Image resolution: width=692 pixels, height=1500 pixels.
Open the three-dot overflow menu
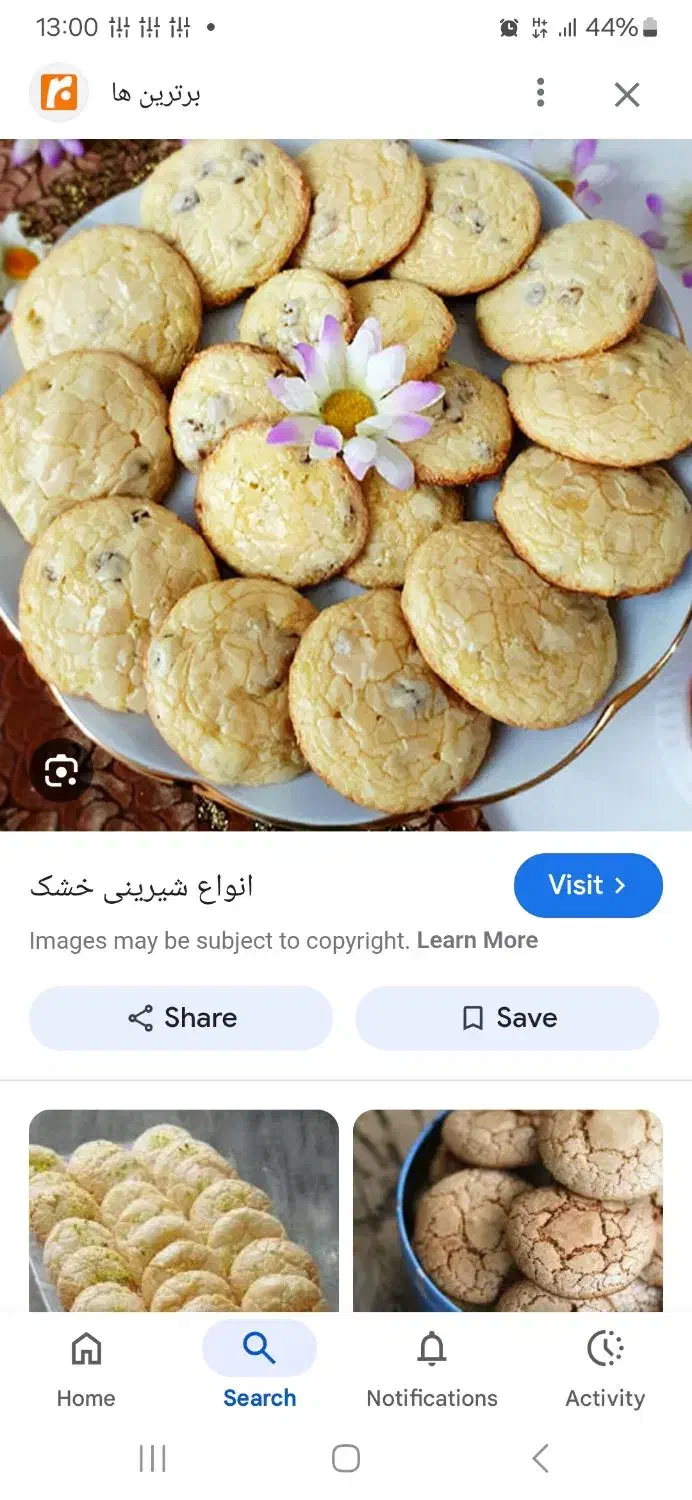(x=540, y=93)
